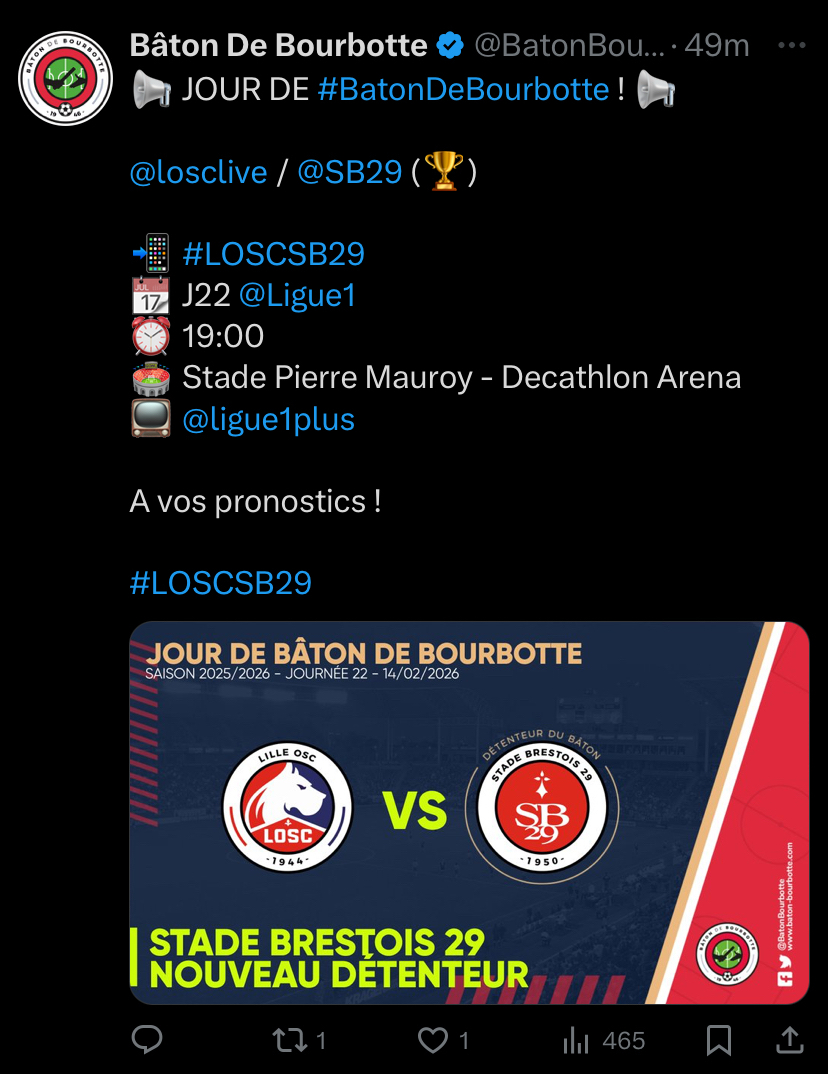Open the @Ligue1 mention
The height and width of the screenshot is (1074, 828).
coord(298,295)
